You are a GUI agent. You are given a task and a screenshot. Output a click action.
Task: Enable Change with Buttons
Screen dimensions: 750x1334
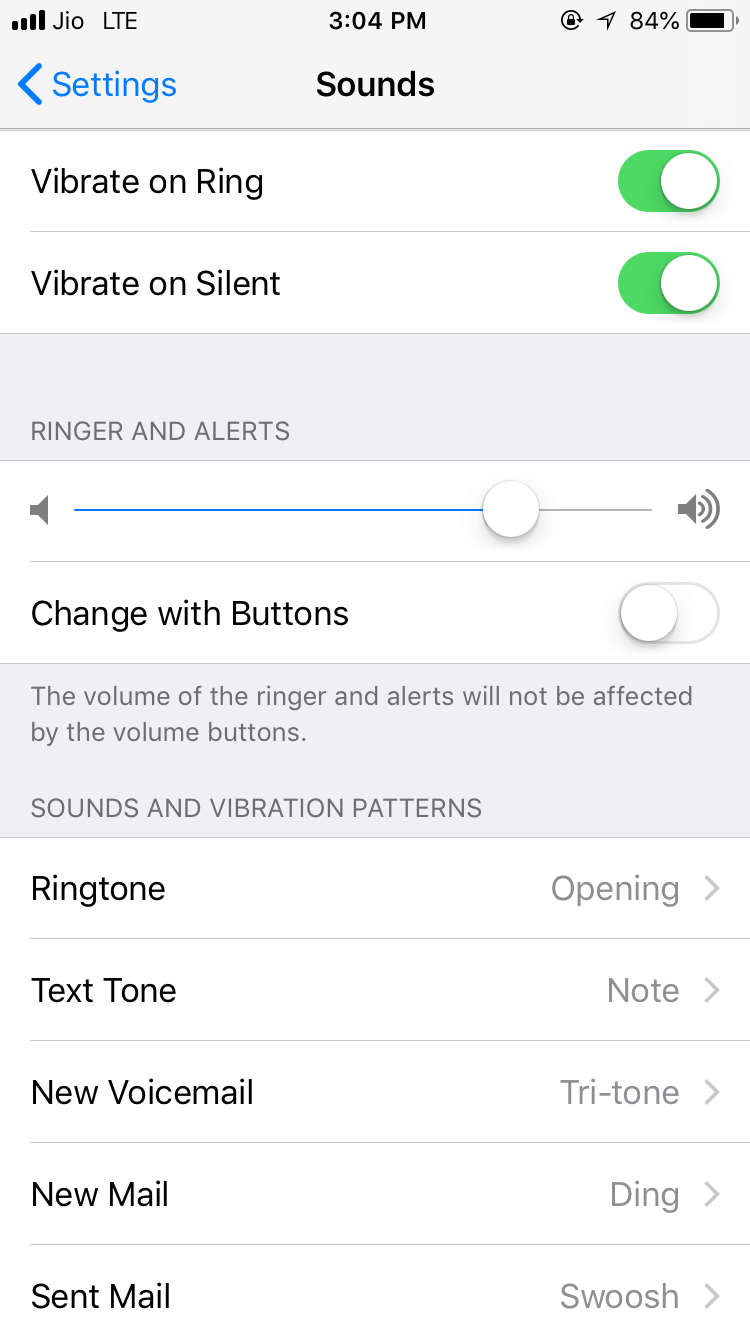[x=667, y=613]
